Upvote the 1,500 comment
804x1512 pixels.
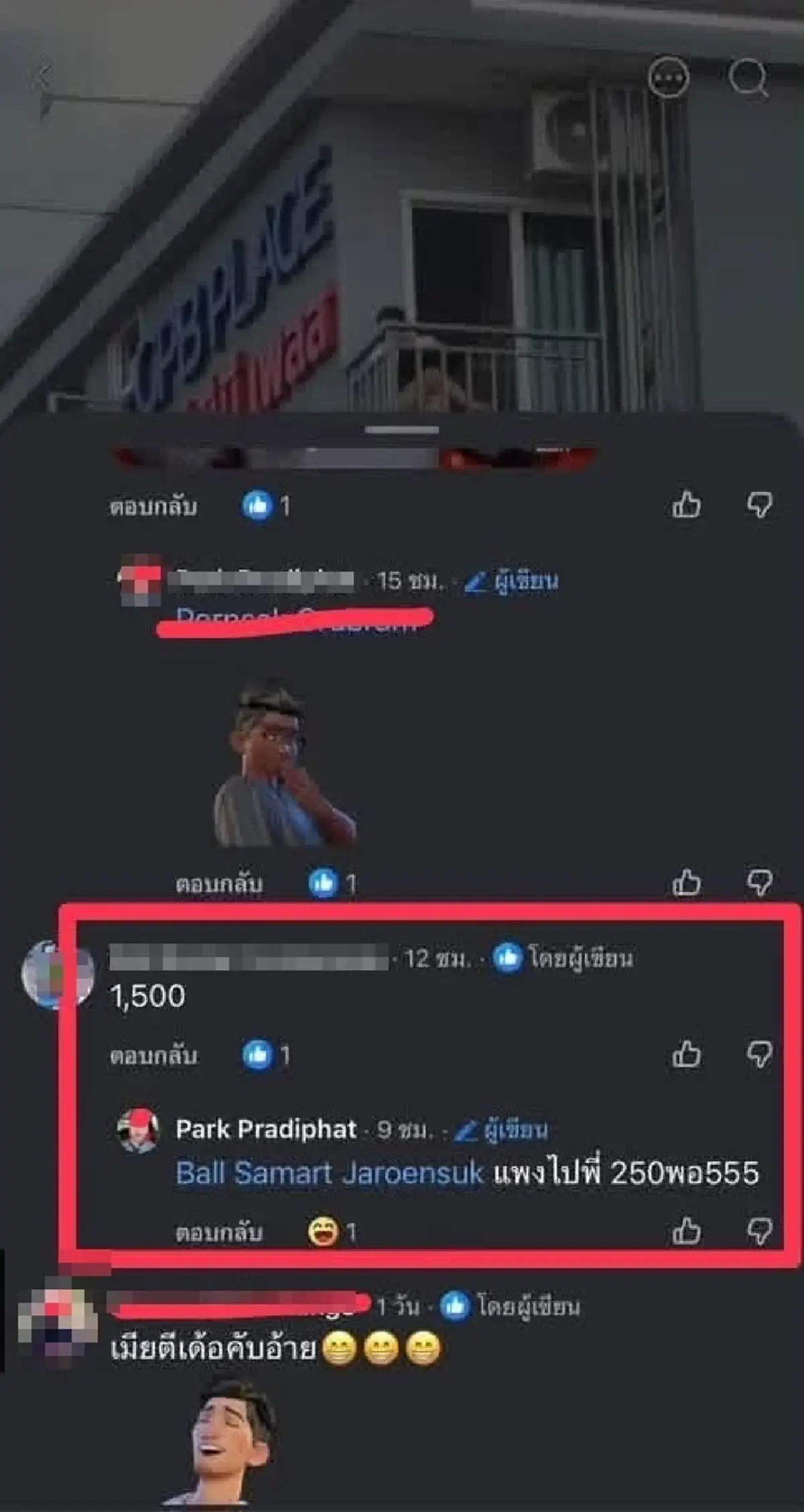[686, 1054]
